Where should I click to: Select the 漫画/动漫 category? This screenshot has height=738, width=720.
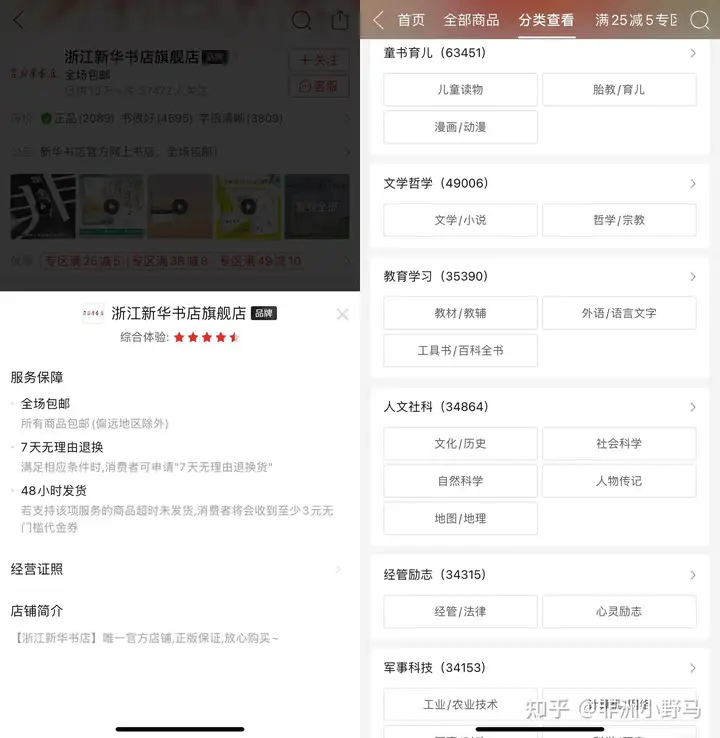pos(460,127)
